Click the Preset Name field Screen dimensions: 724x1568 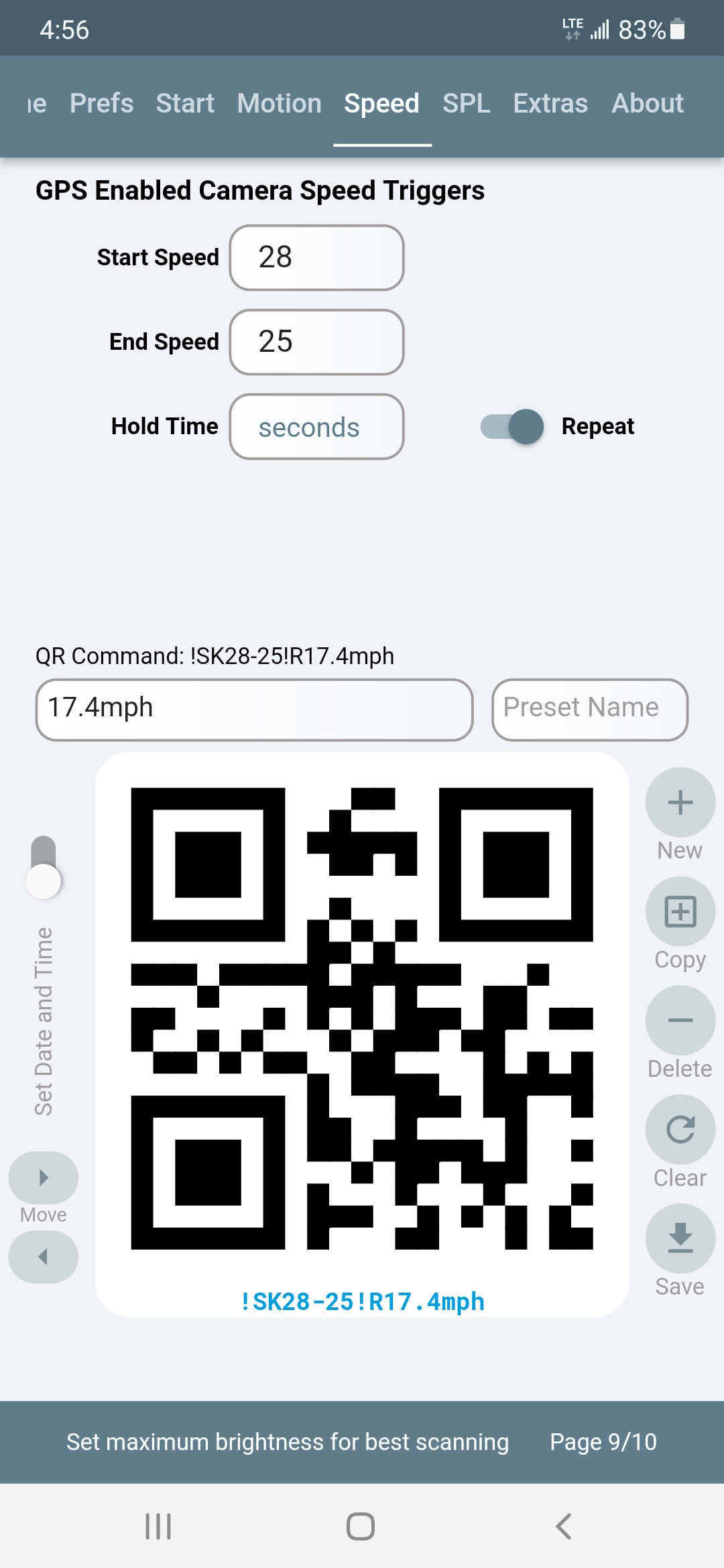(x=589, y=708)
